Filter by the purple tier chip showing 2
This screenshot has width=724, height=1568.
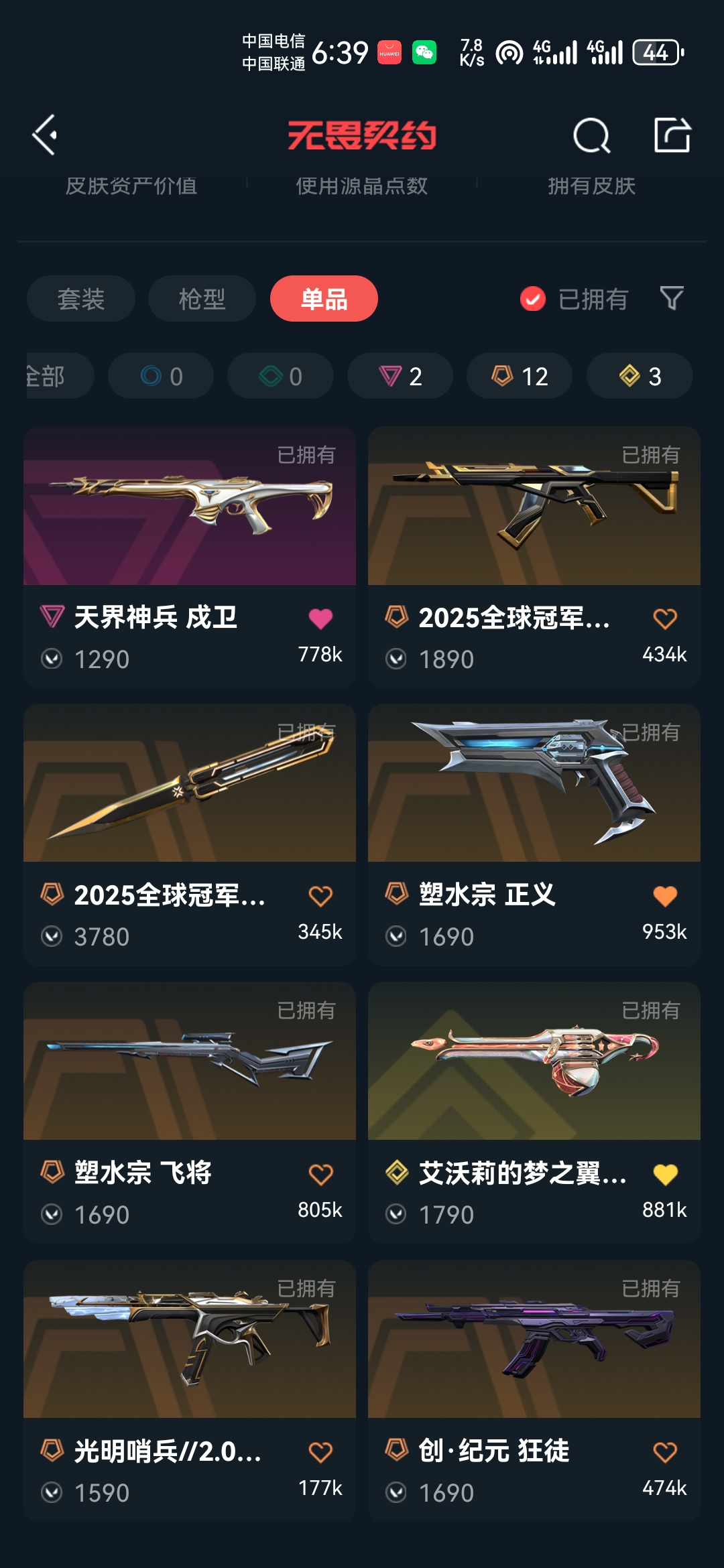(x=400, y=376)
